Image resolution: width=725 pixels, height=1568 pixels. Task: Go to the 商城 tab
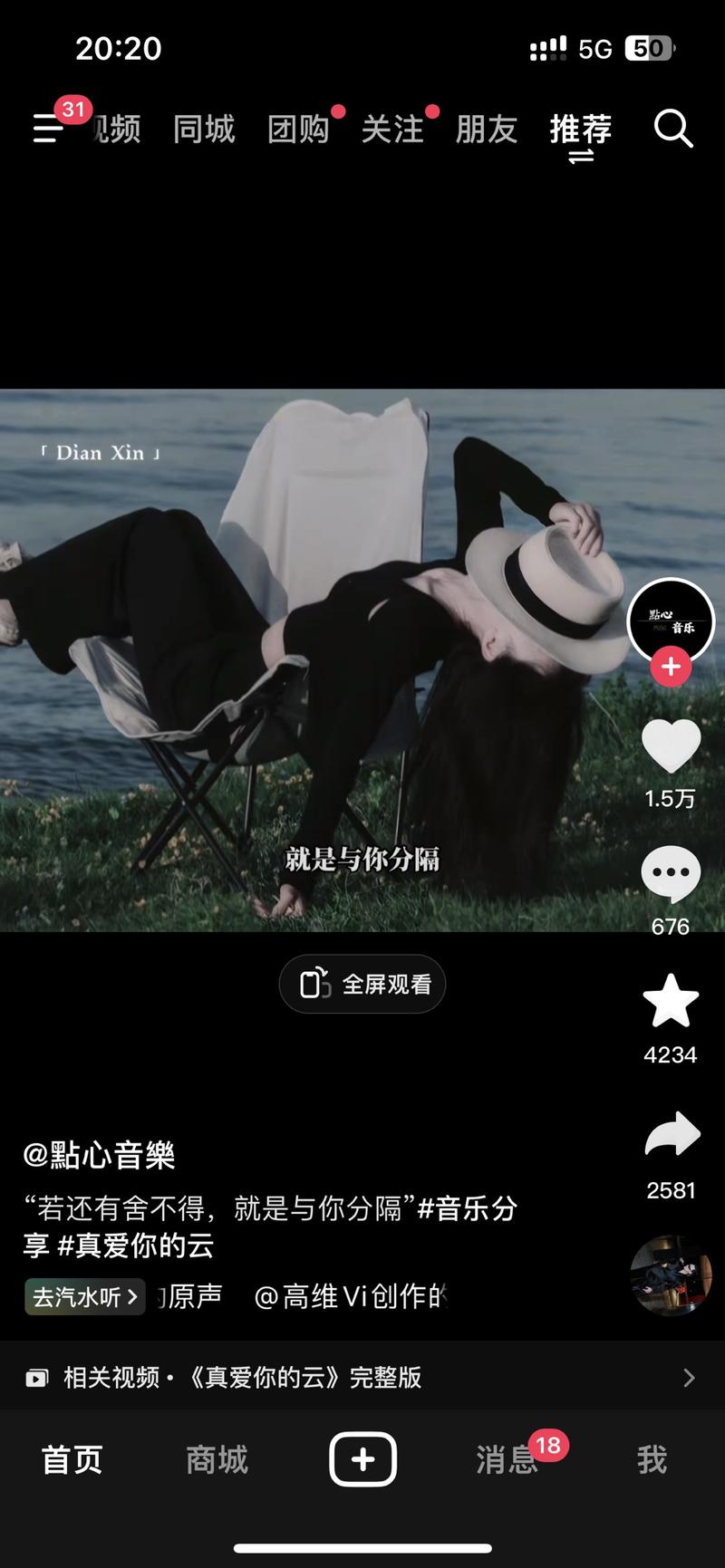(x=217, y=1459)
